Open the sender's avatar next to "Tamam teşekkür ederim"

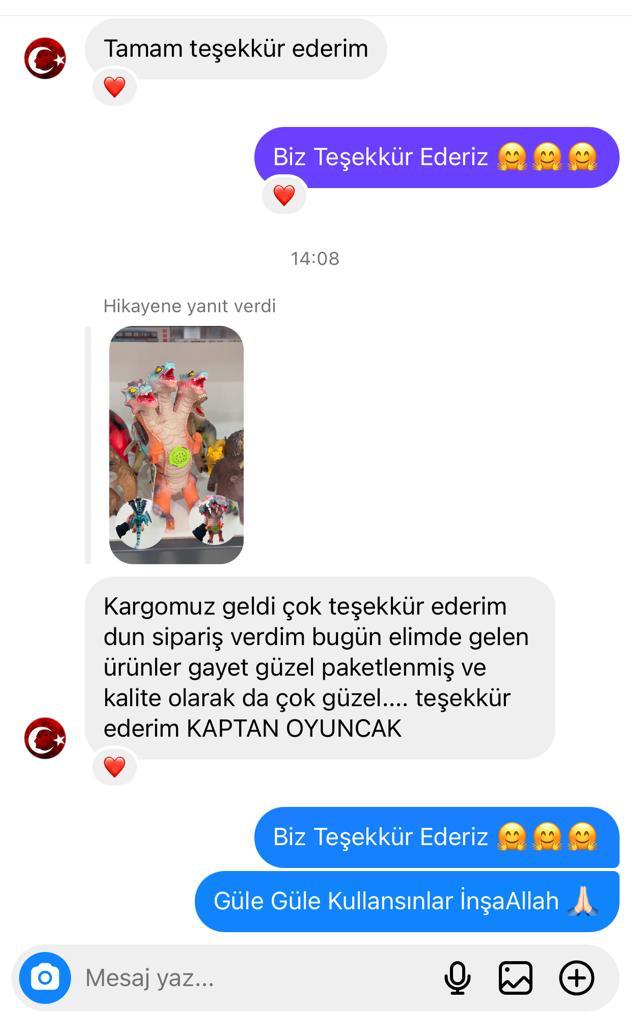45,58
